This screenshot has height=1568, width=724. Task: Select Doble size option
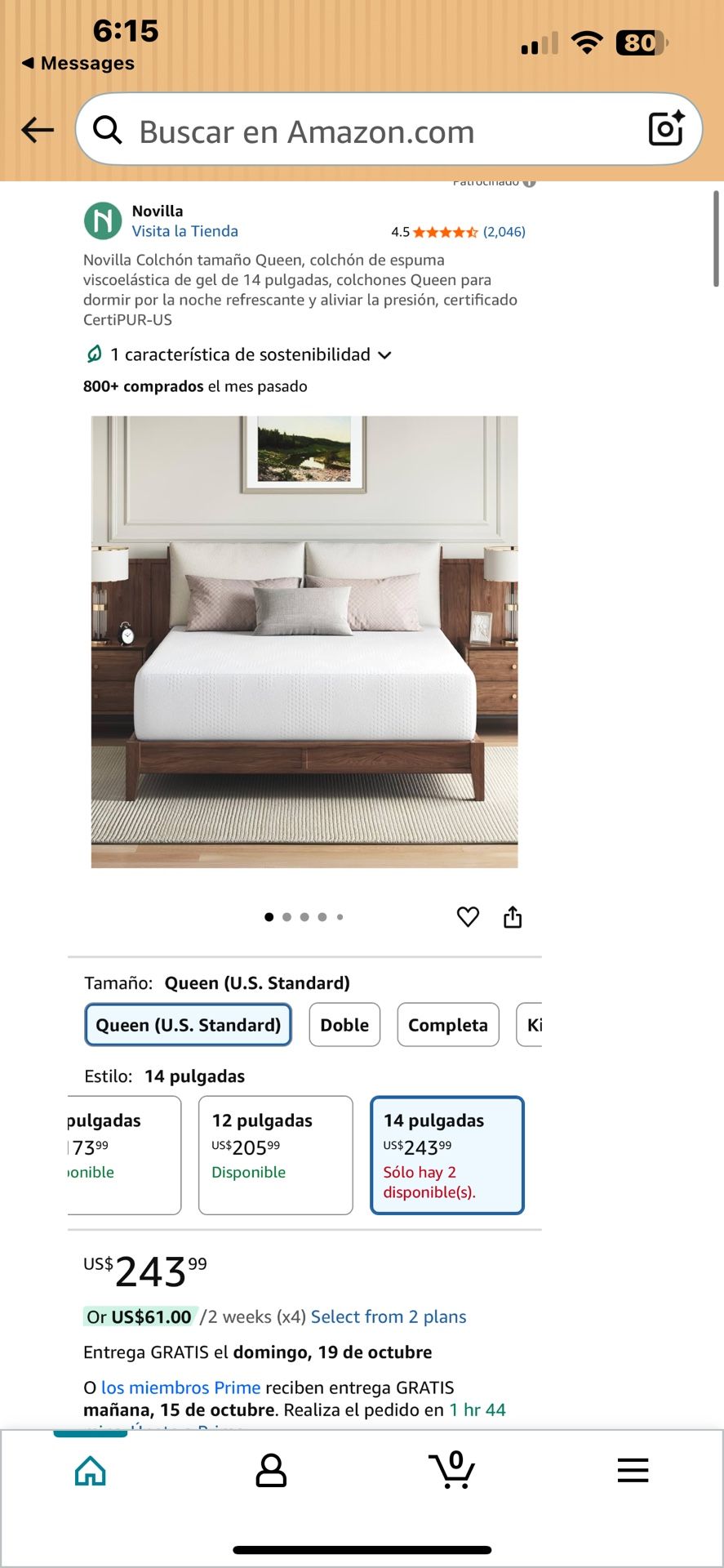[344, 1025]
